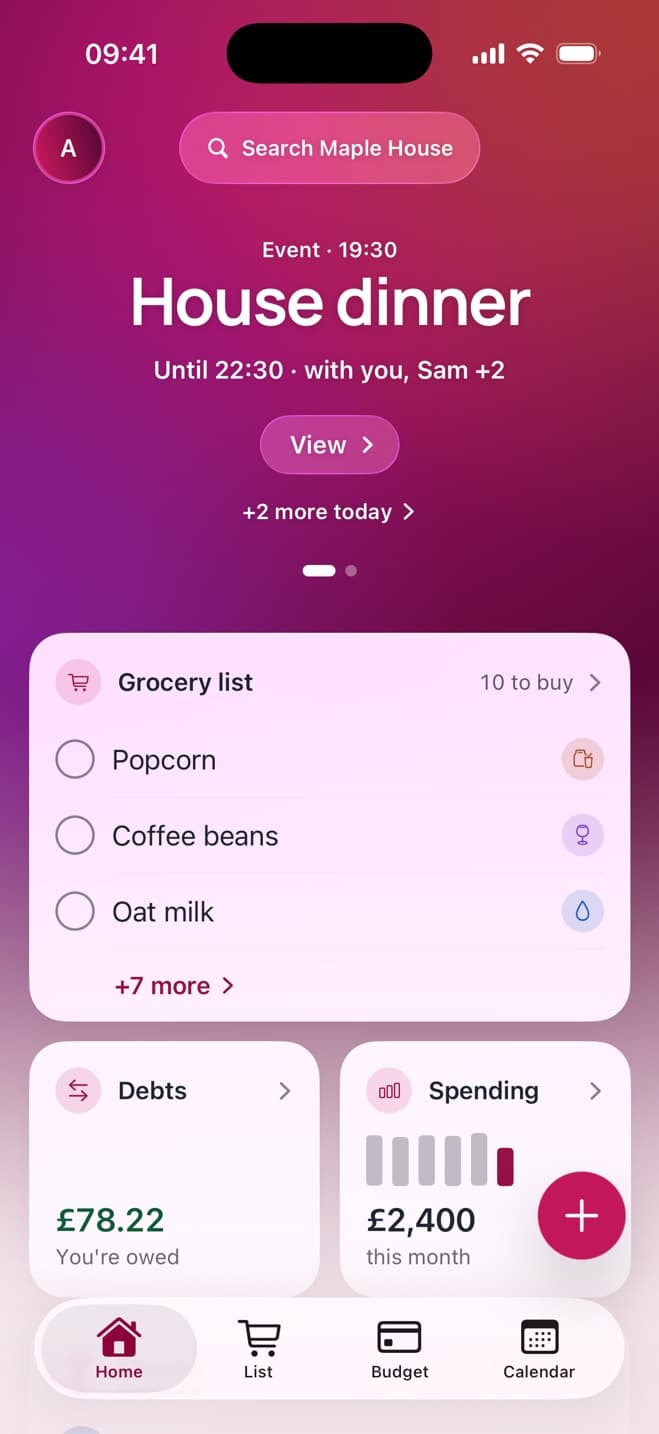
Task: Switch to the List tab
Action: pyautogui.click(x=259, y=1350)
